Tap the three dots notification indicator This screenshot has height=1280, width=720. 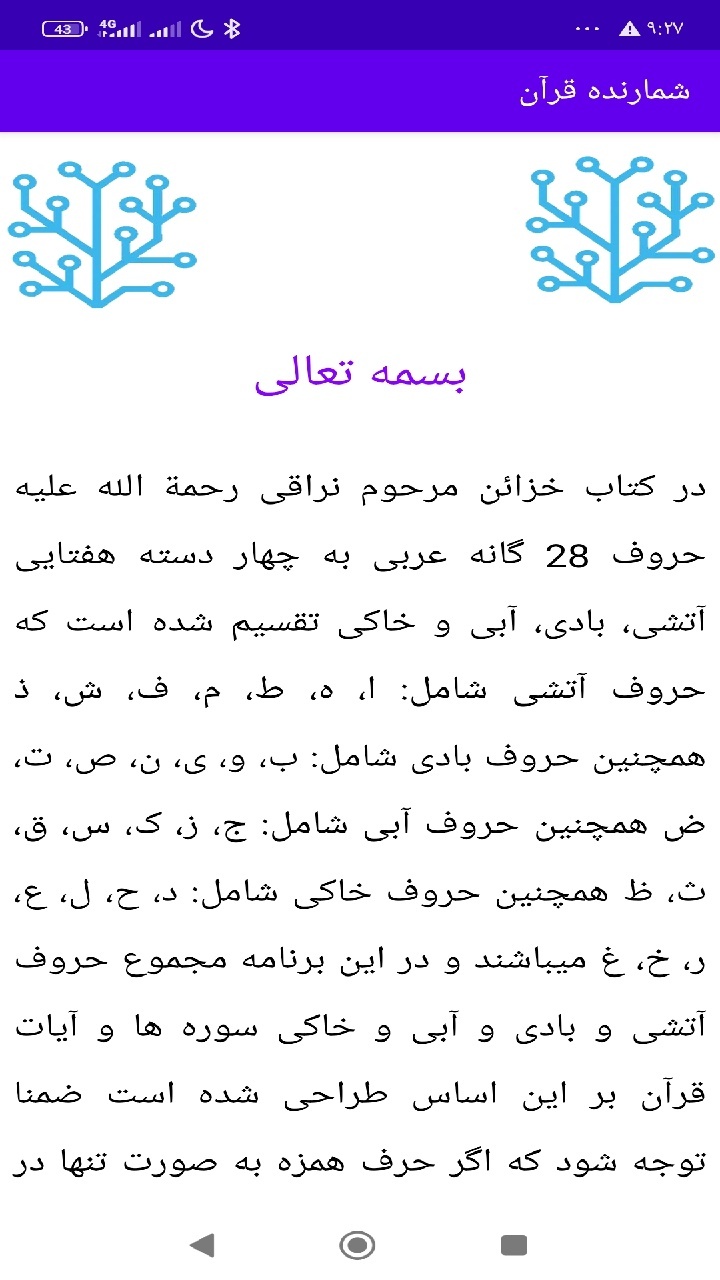coord(588,27)
